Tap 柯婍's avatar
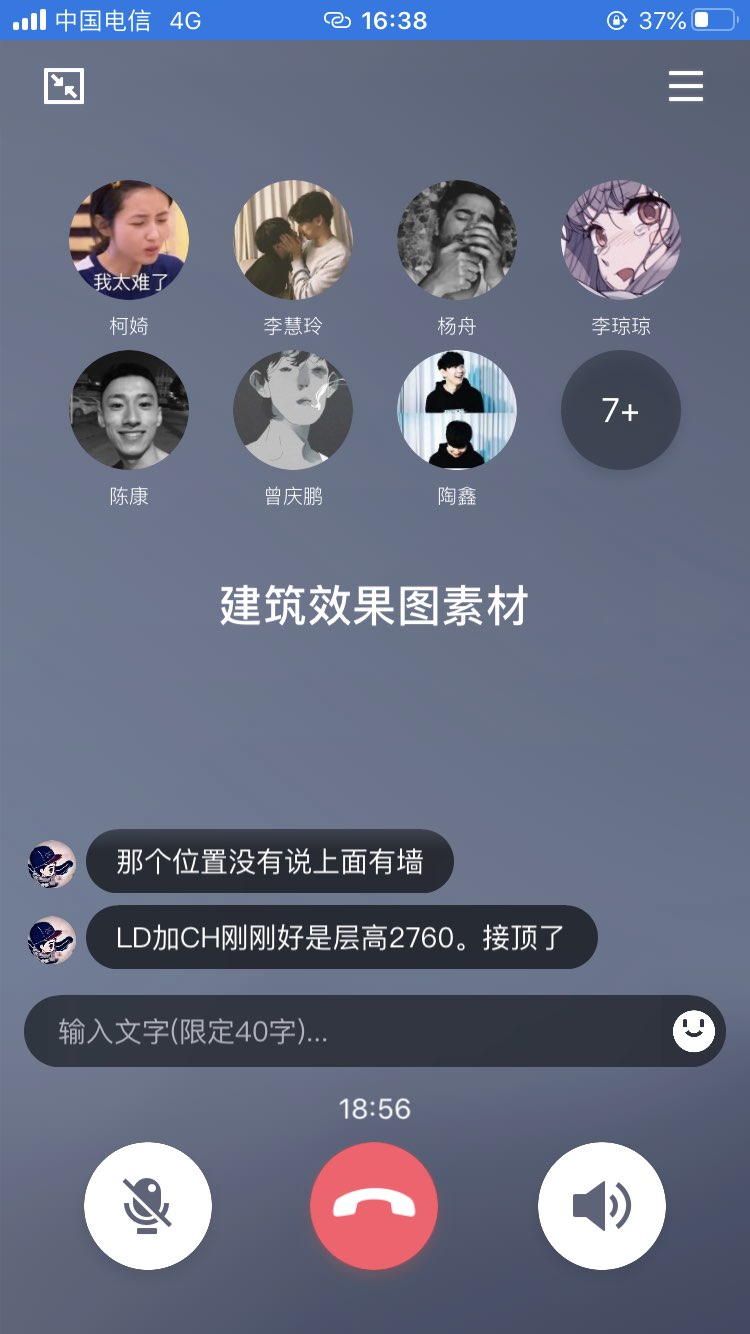750x1334 pixels. click(129, 240)
